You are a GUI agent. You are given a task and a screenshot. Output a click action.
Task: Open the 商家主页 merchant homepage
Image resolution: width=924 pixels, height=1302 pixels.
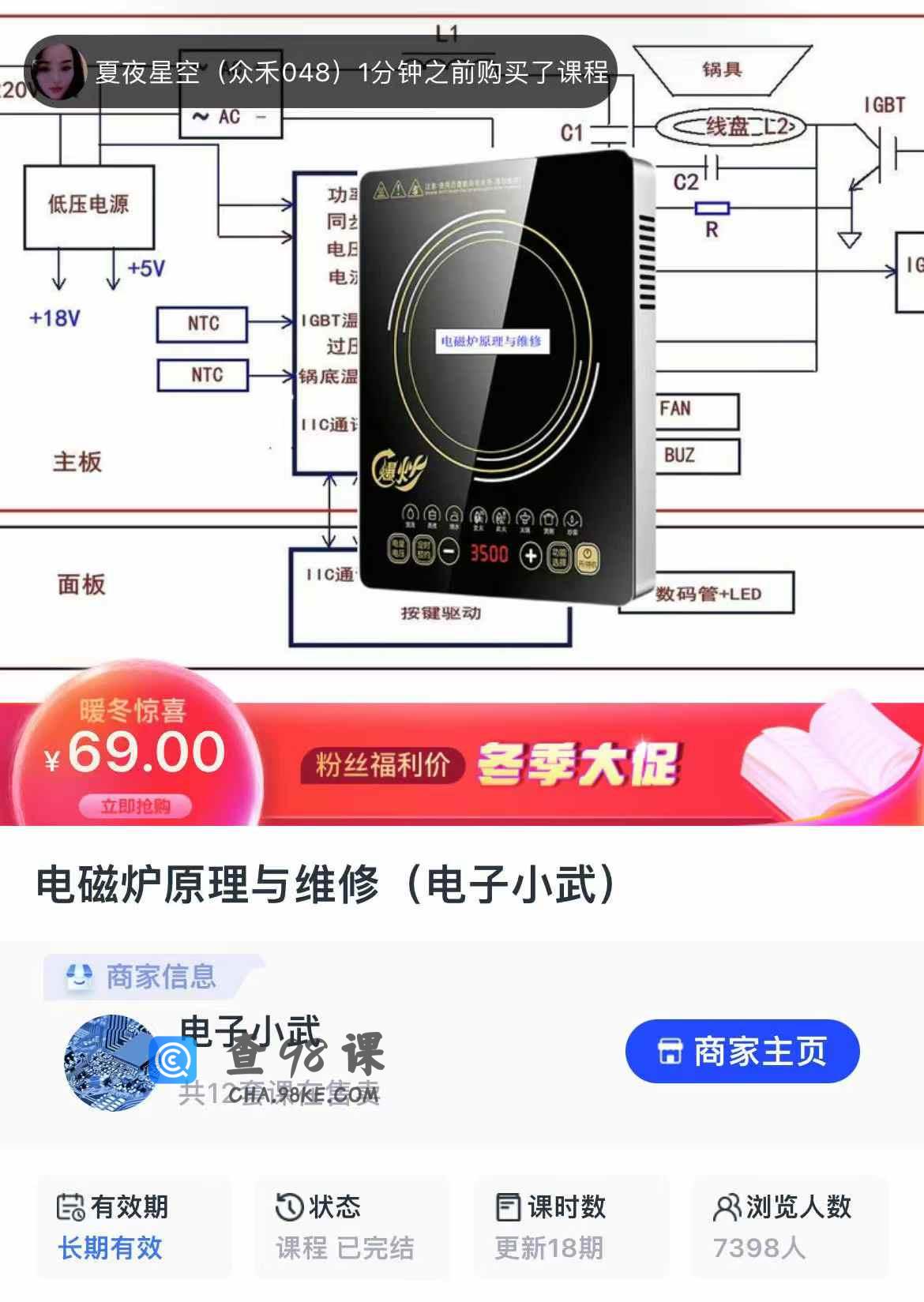click(742, 1051)
